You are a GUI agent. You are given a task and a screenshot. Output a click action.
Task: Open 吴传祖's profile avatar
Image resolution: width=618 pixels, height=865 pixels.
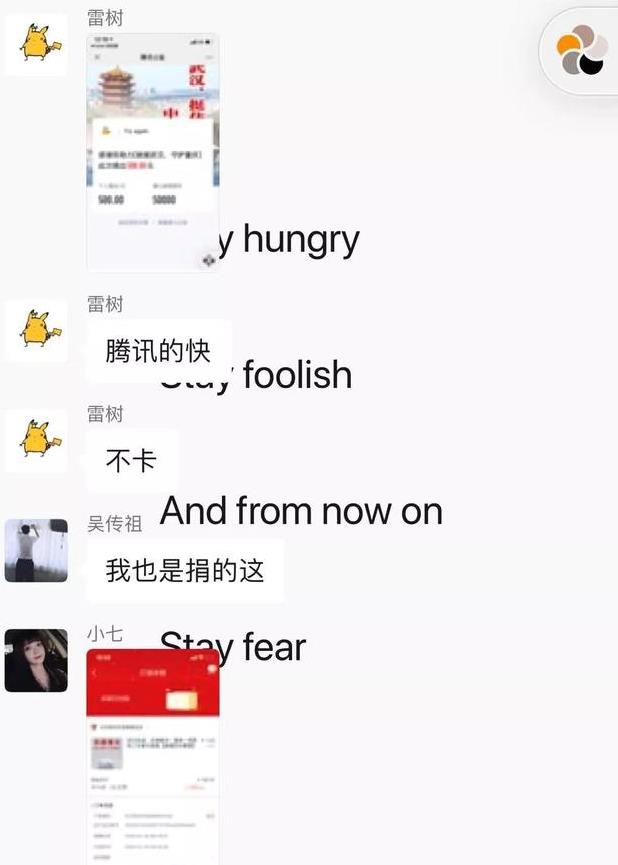pyautogui.click(x=36, y=550)
